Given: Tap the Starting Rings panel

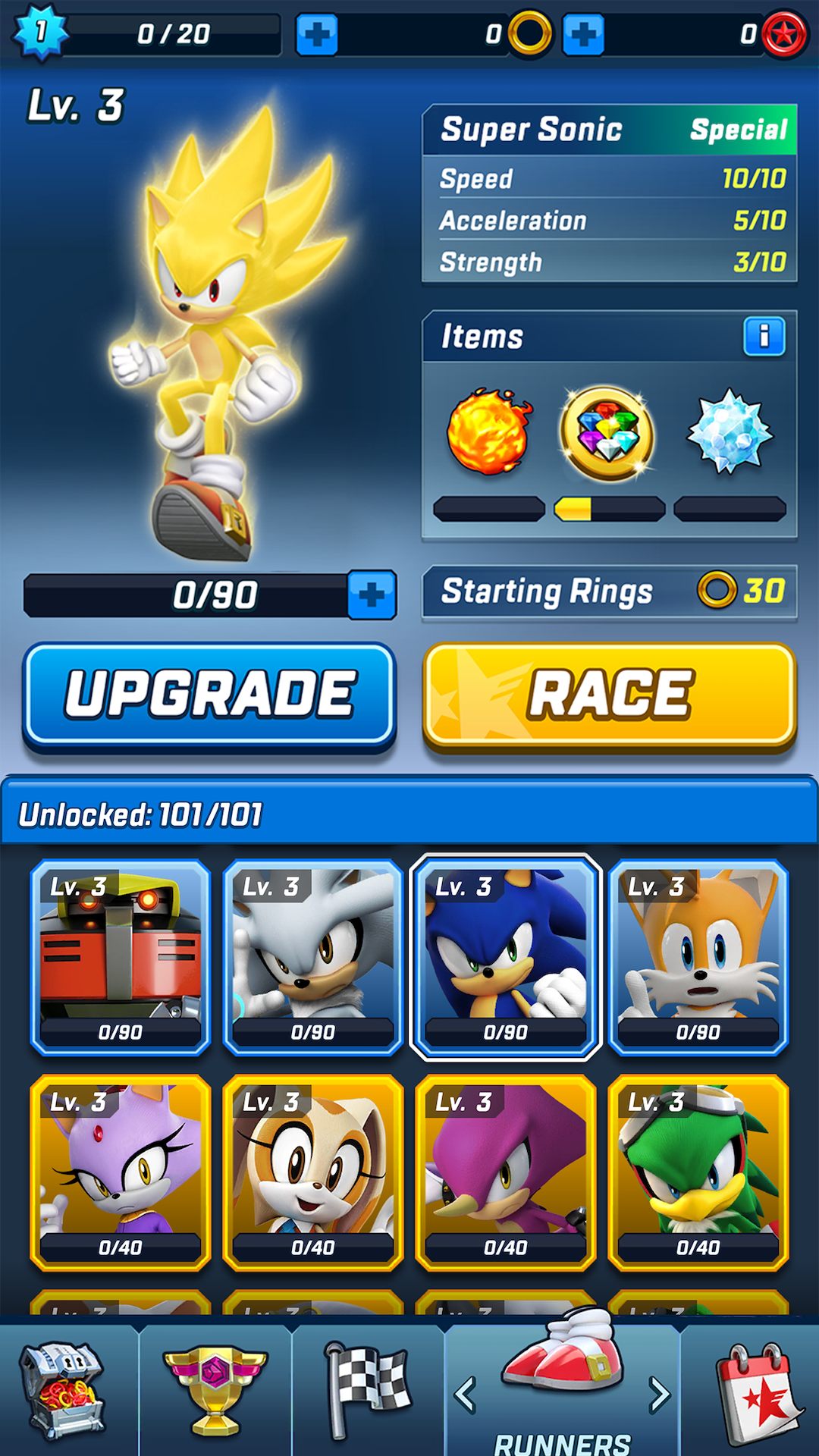Looking at the screenshot, I should point(607,594).
